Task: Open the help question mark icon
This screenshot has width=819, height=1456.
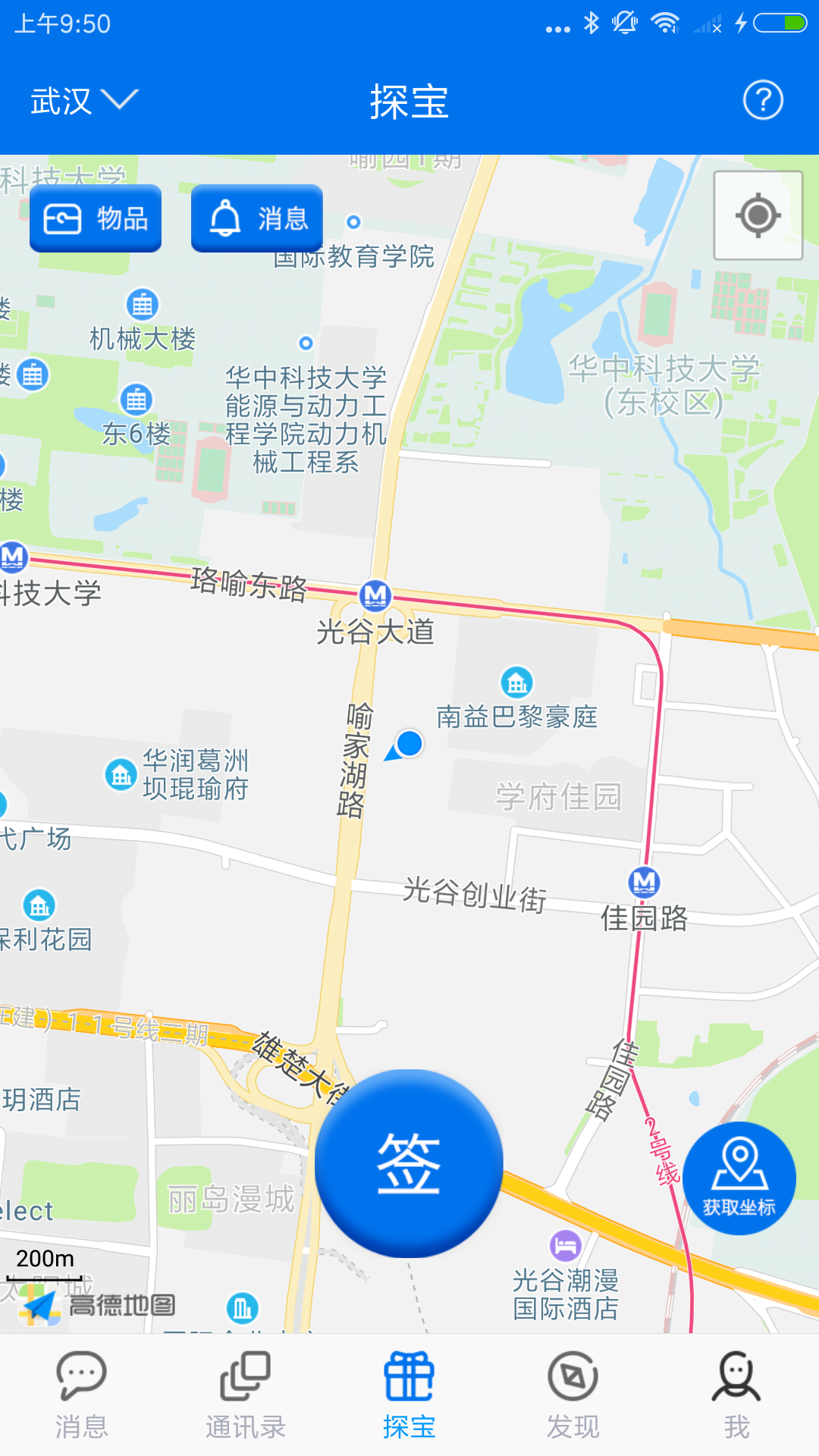Action: tap(763, 100)
